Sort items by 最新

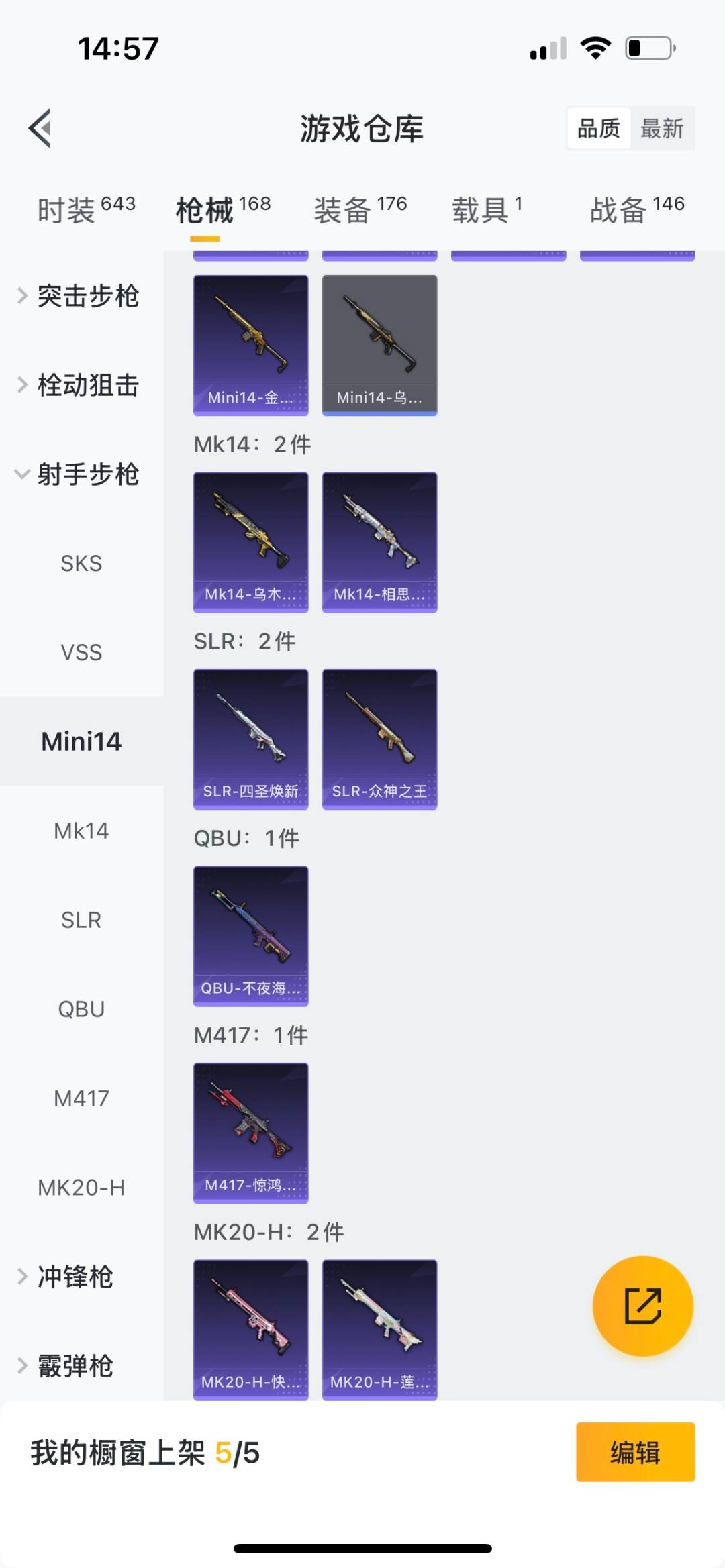662,128
